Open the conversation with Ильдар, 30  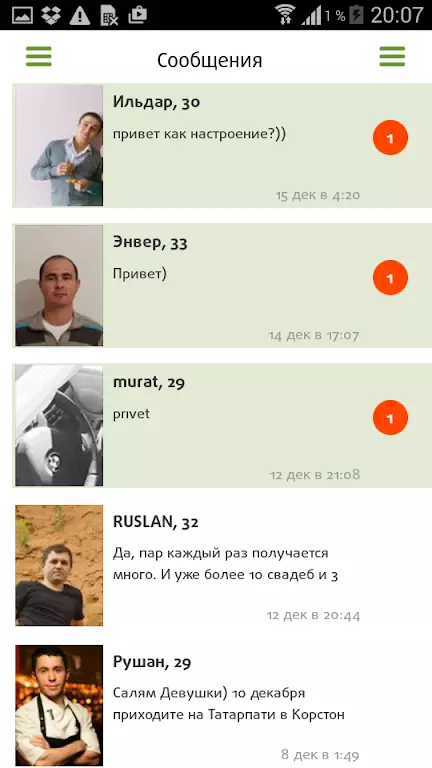click(222, 145)
